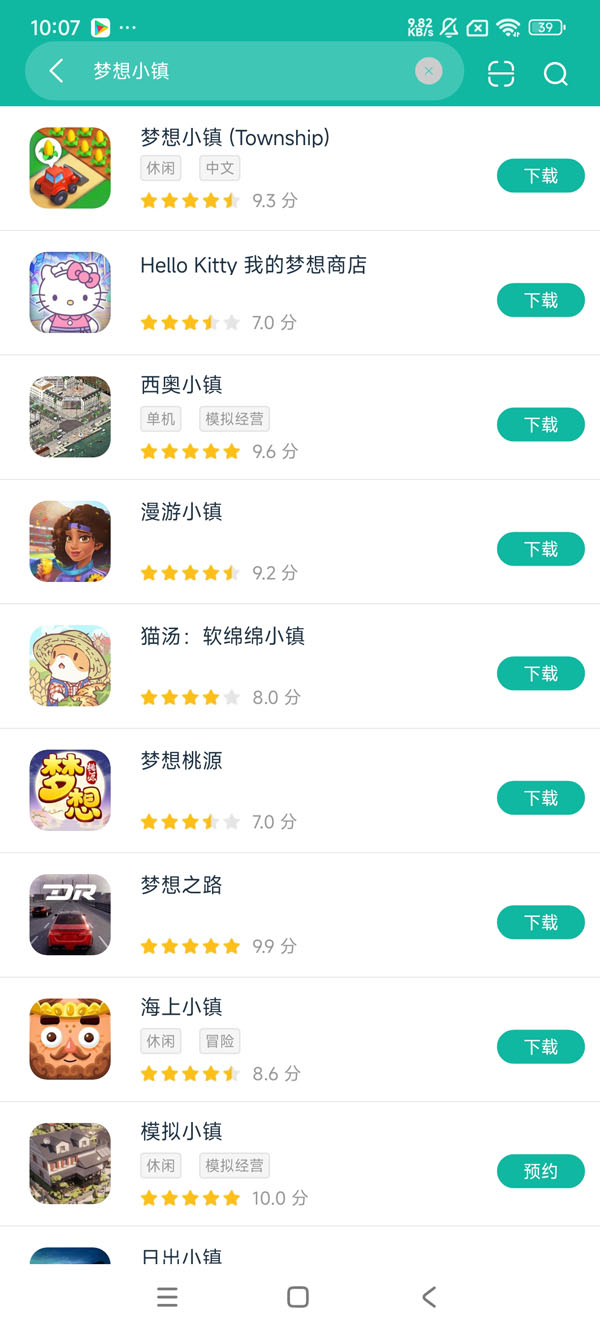Tap the magnifier search icon
The width and height of the screenshot is (600, 1334).
click(x=555, y=74)
